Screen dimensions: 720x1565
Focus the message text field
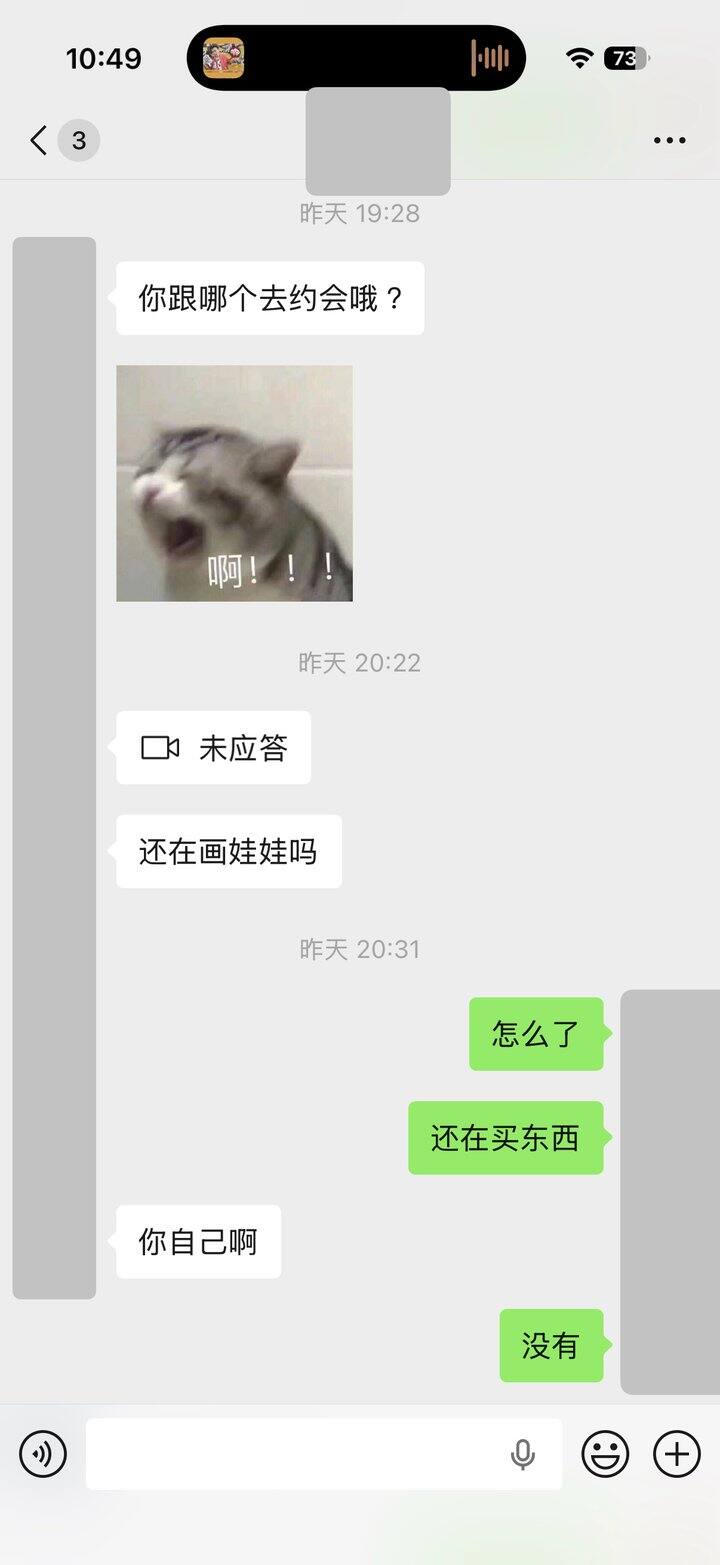295,1454
